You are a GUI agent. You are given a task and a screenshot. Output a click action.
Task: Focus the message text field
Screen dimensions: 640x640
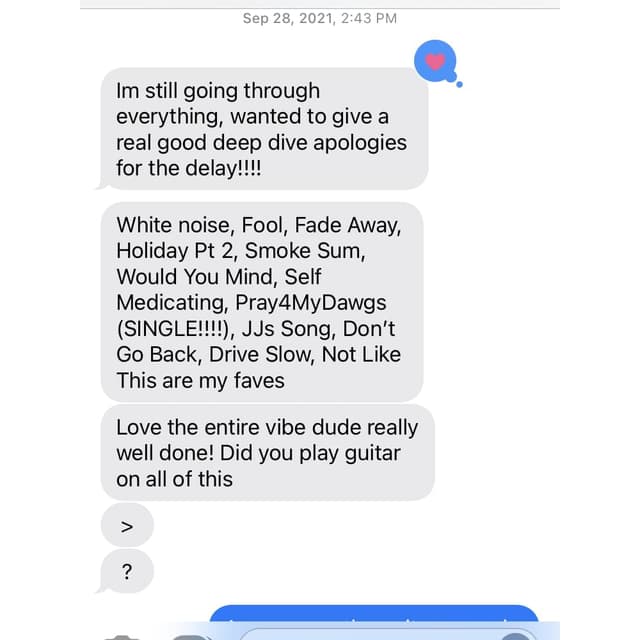tap(370, 634)
